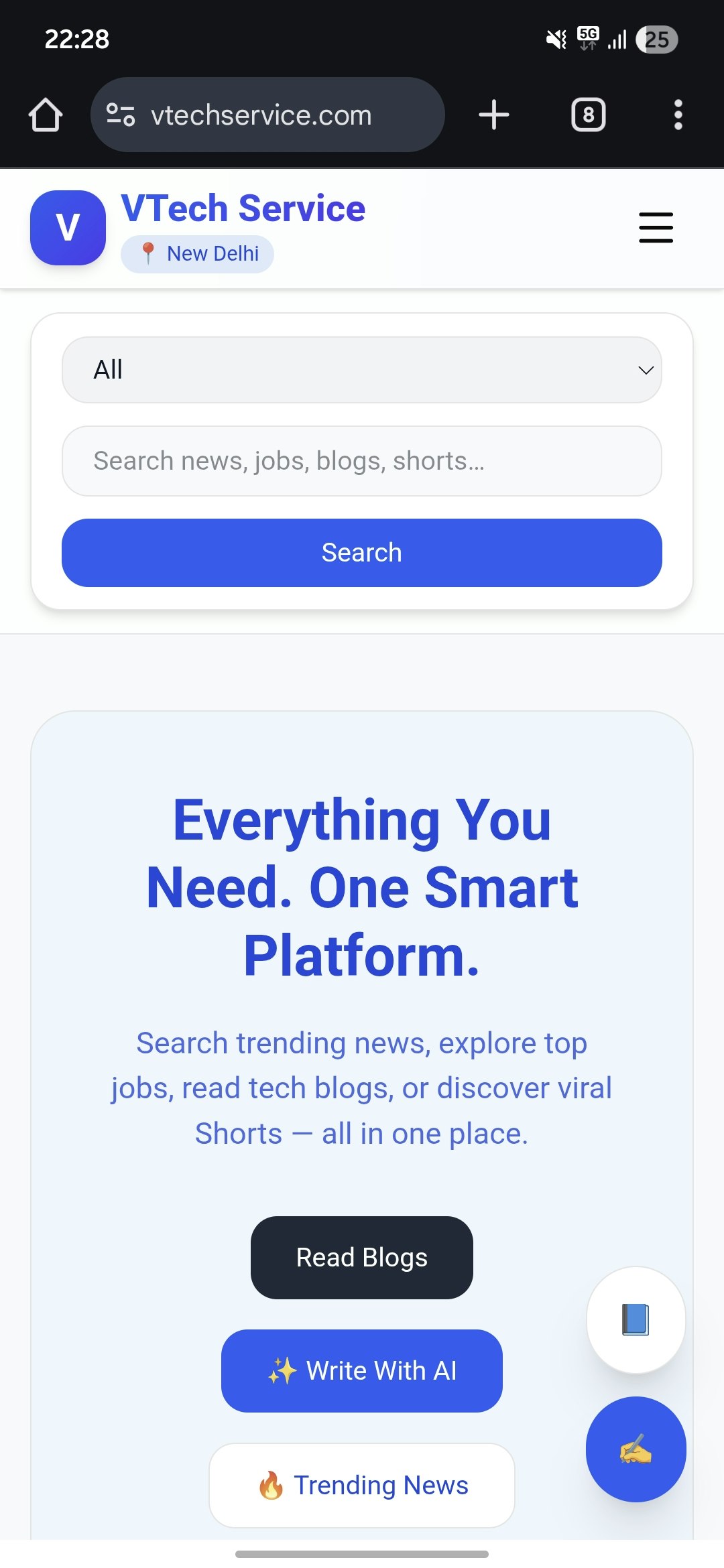Tap the red pin icon near New Delhi

[x=148, y=253]
